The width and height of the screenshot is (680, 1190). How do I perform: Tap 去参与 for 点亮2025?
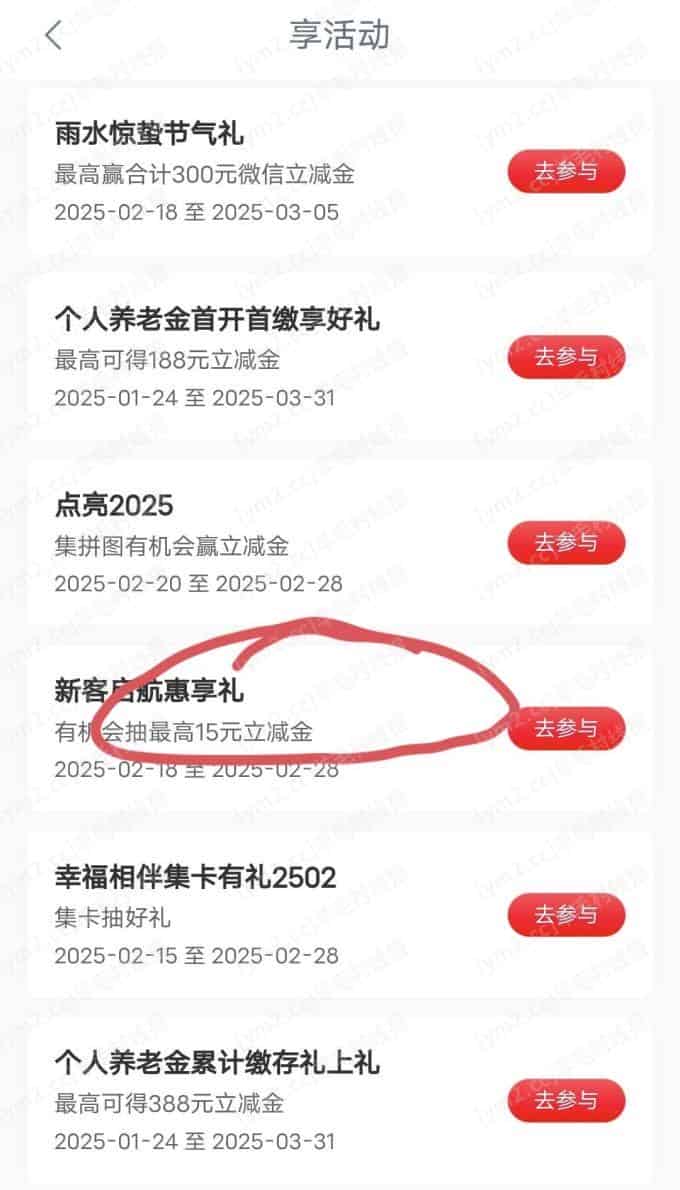pyautogui.click(x=566, y=543)
